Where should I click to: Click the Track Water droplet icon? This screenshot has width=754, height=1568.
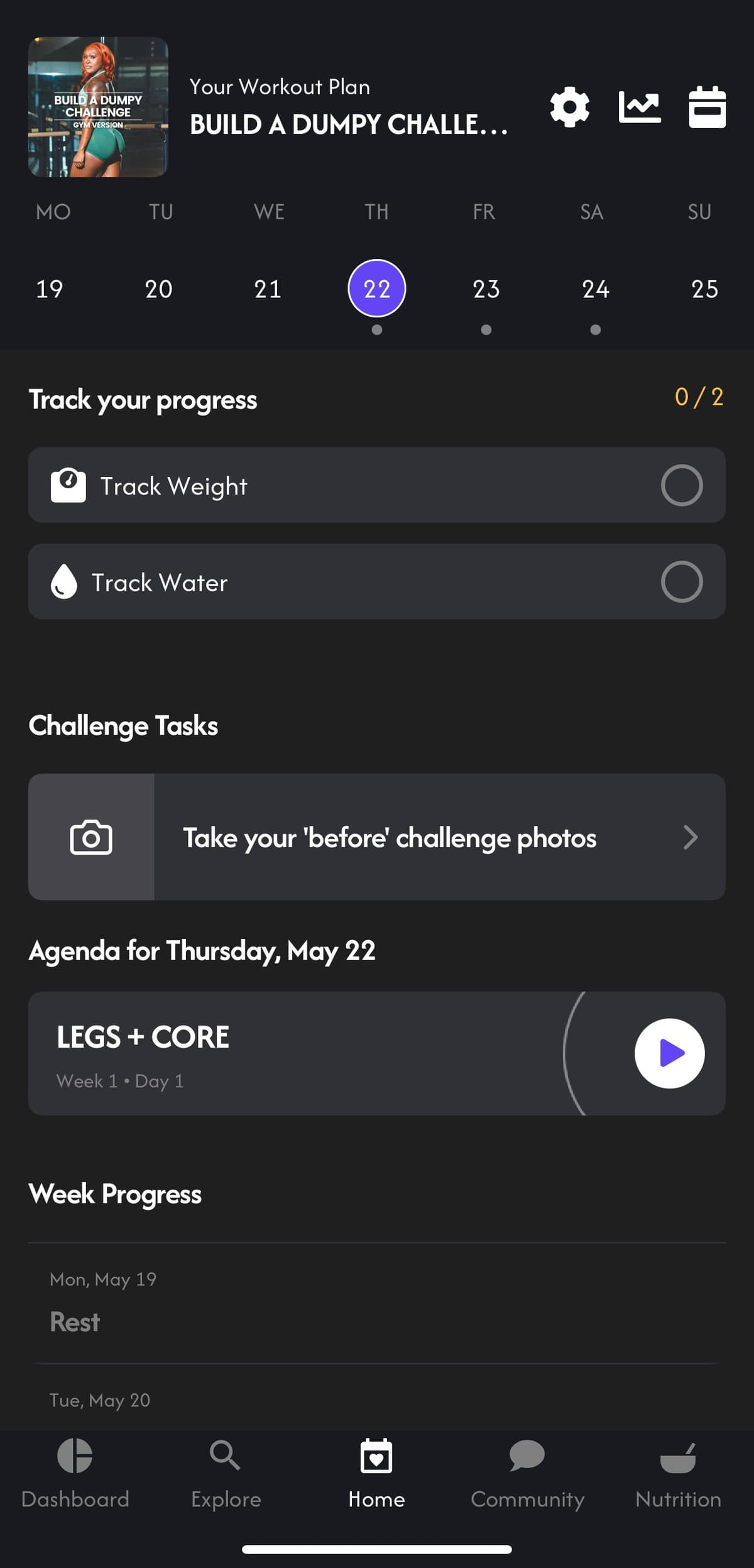click(x=64, y=581)
